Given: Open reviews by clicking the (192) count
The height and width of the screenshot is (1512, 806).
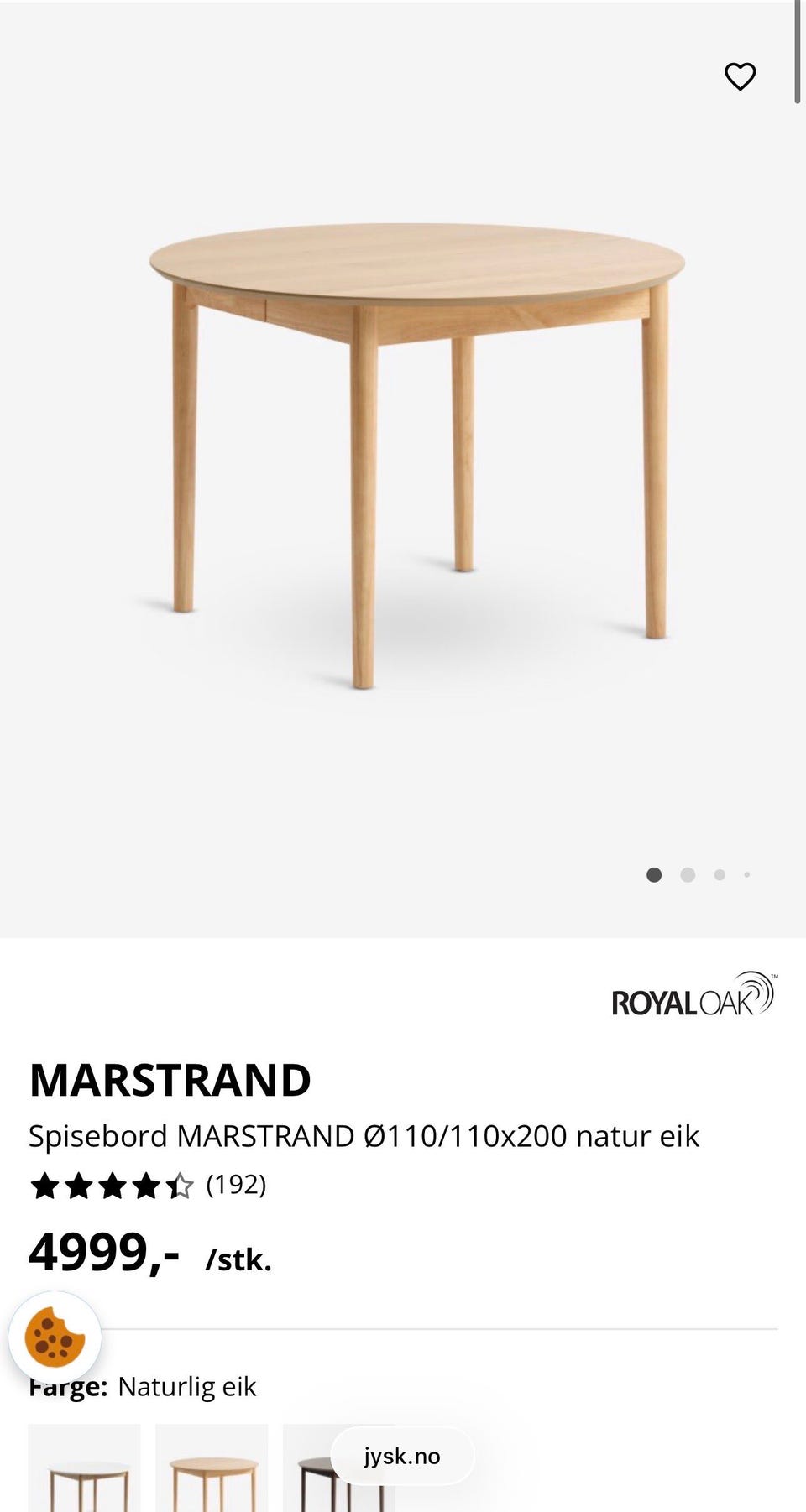Looking at the screenshot, I should click(x=236, y=1186).
